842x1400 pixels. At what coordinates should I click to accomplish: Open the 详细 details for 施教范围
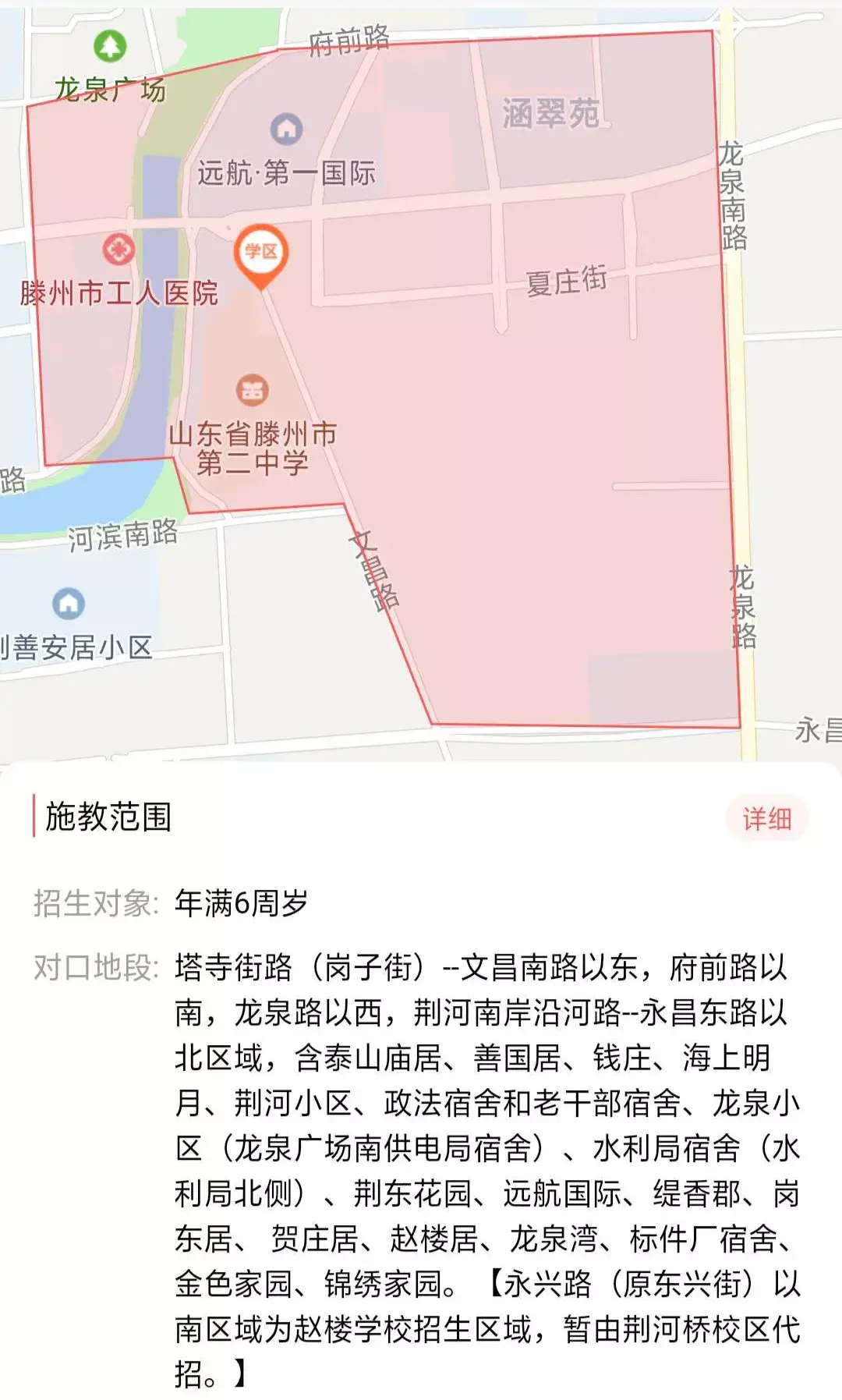coord(767,818)
